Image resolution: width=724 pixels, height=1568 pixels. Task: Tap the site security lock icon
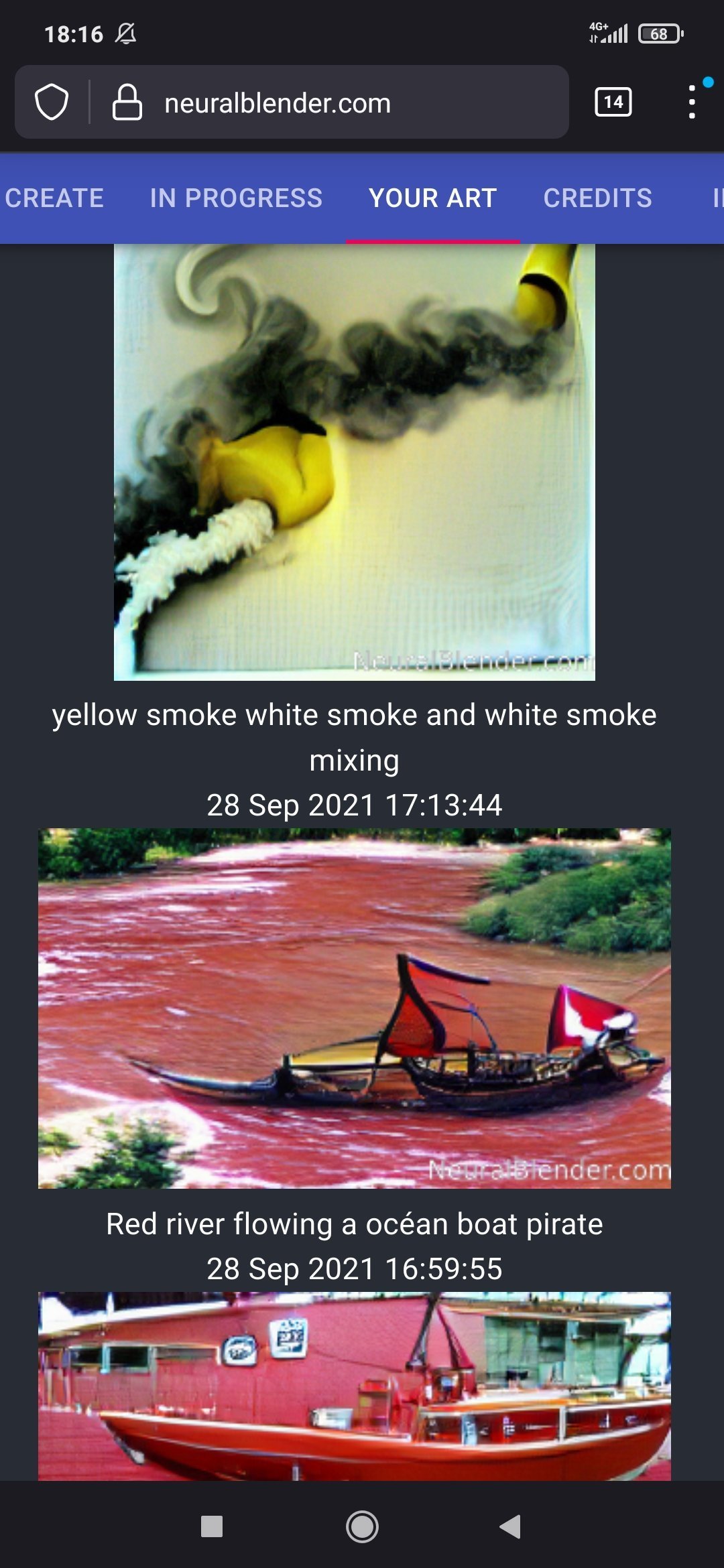tap(127, 103)
